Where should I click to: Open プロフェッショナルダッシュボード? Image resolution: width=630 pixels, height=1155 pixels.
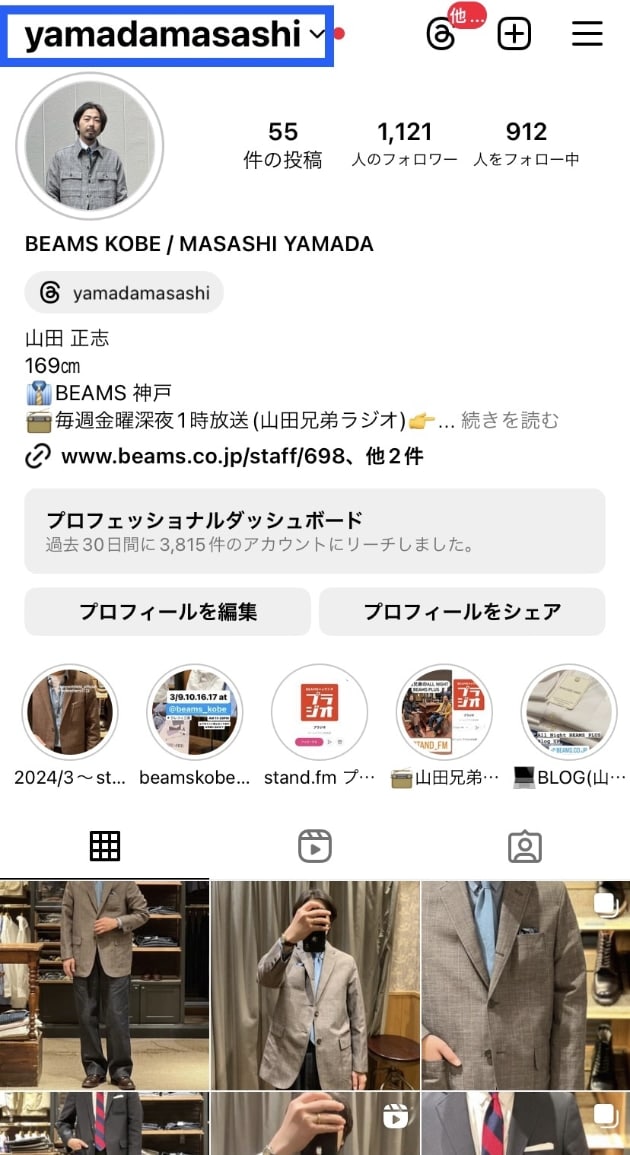pos(314,531)
